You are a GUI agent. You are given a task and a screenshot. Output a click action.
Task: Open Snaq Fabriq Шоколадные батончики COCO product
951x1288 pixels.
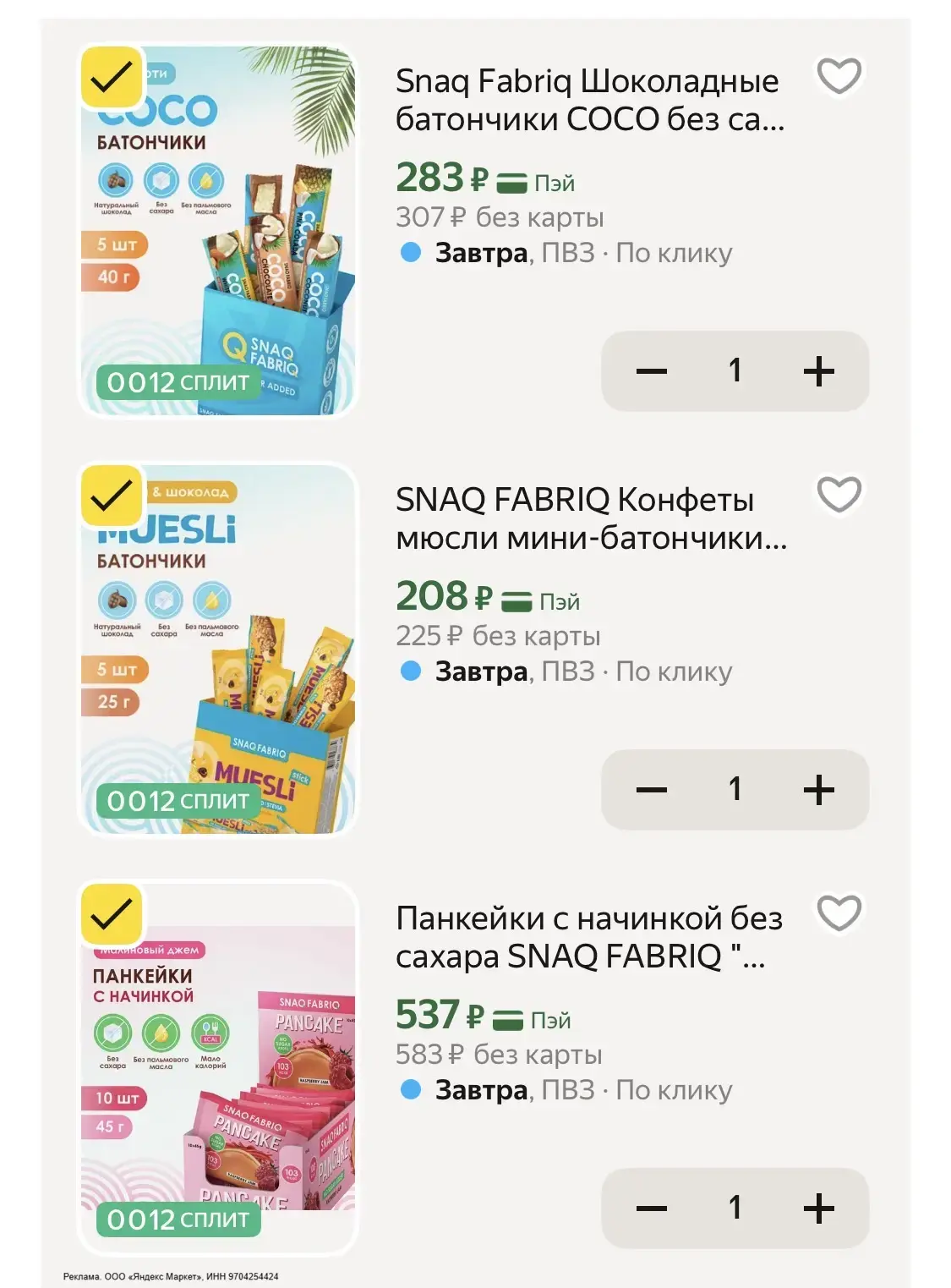(x=589, y=100)
